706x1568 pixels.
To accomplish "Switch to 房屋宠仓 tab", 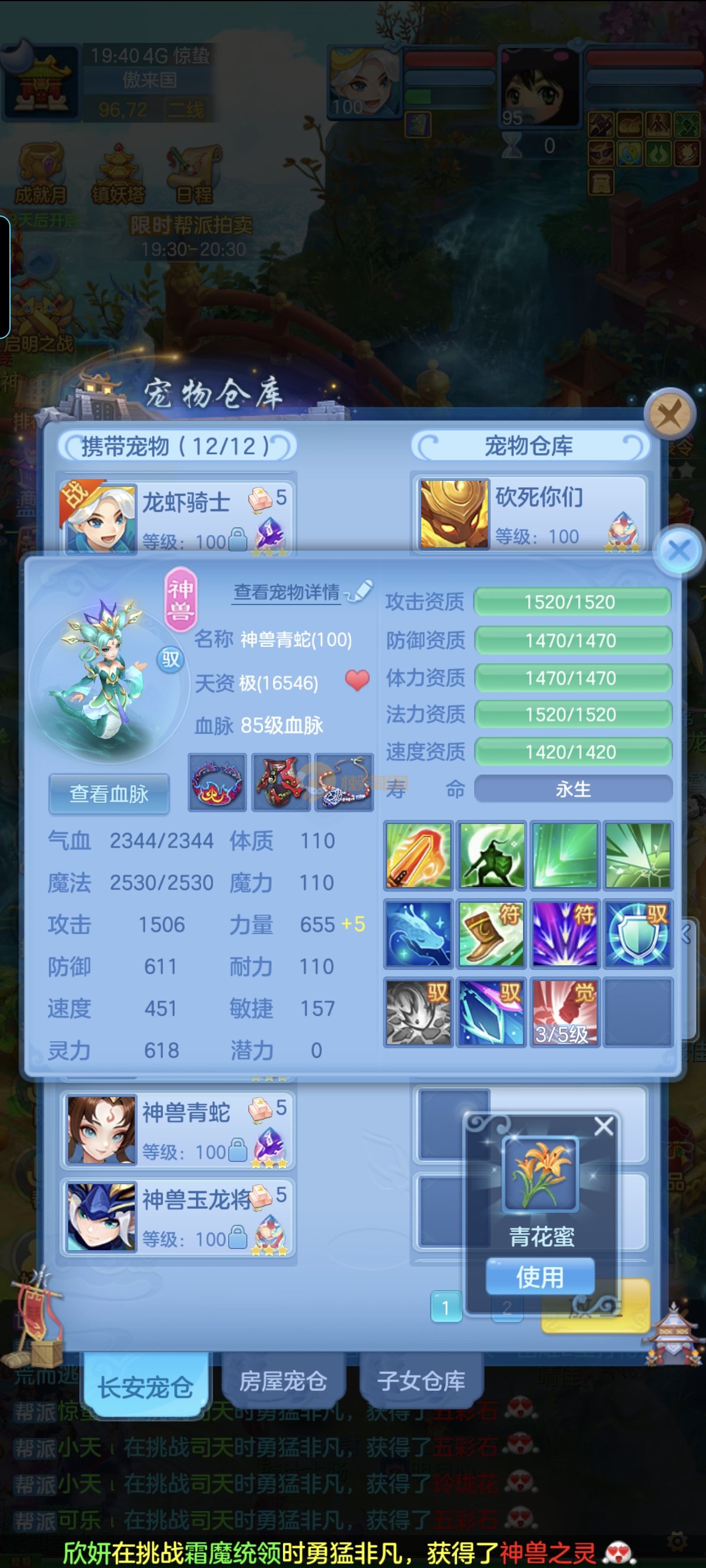I will [283, 1381].
